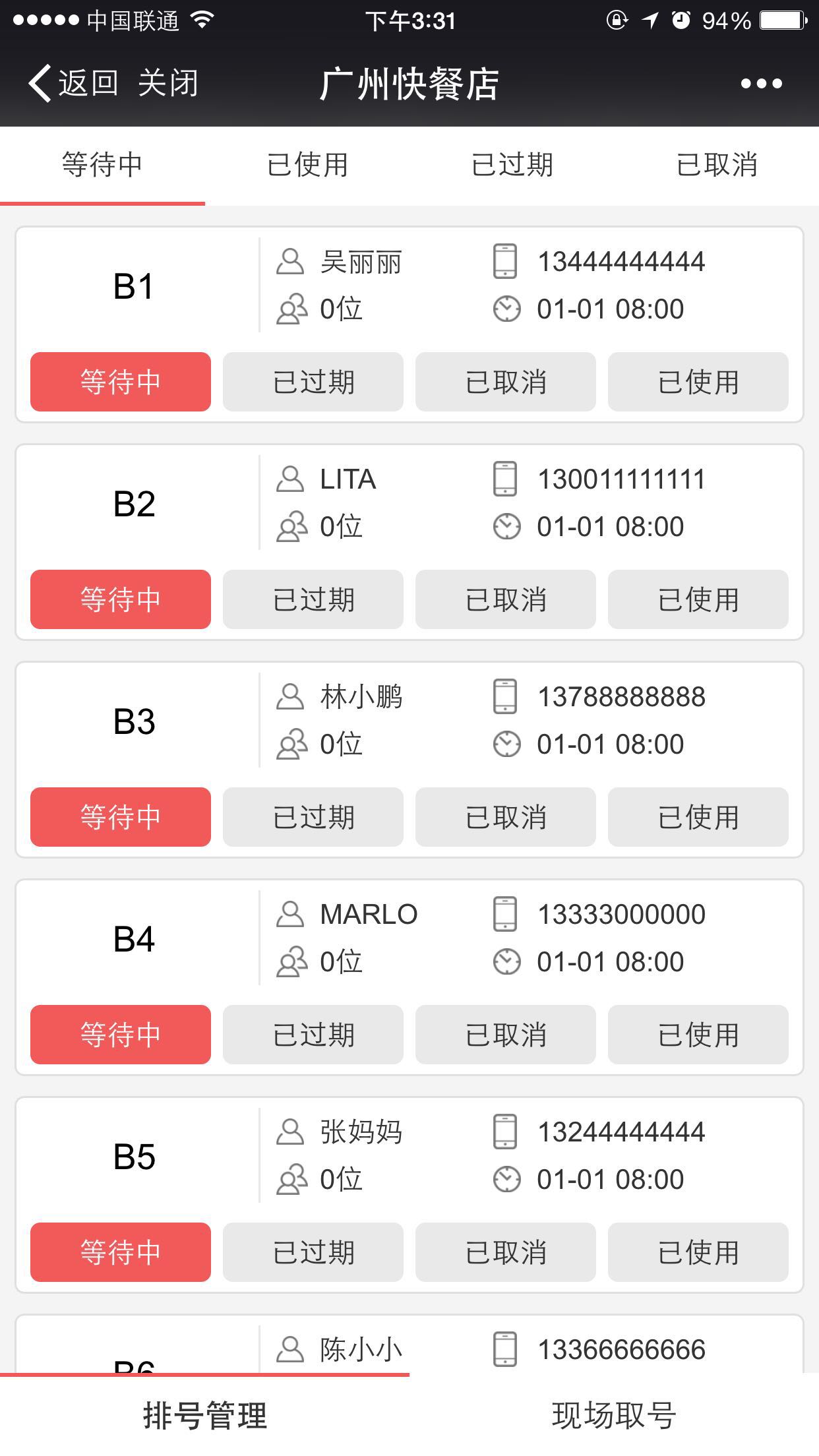The height and width of the screenshot is (1456, 819).
Task: Select the 等待中 top tab
Action: [102, 165]
